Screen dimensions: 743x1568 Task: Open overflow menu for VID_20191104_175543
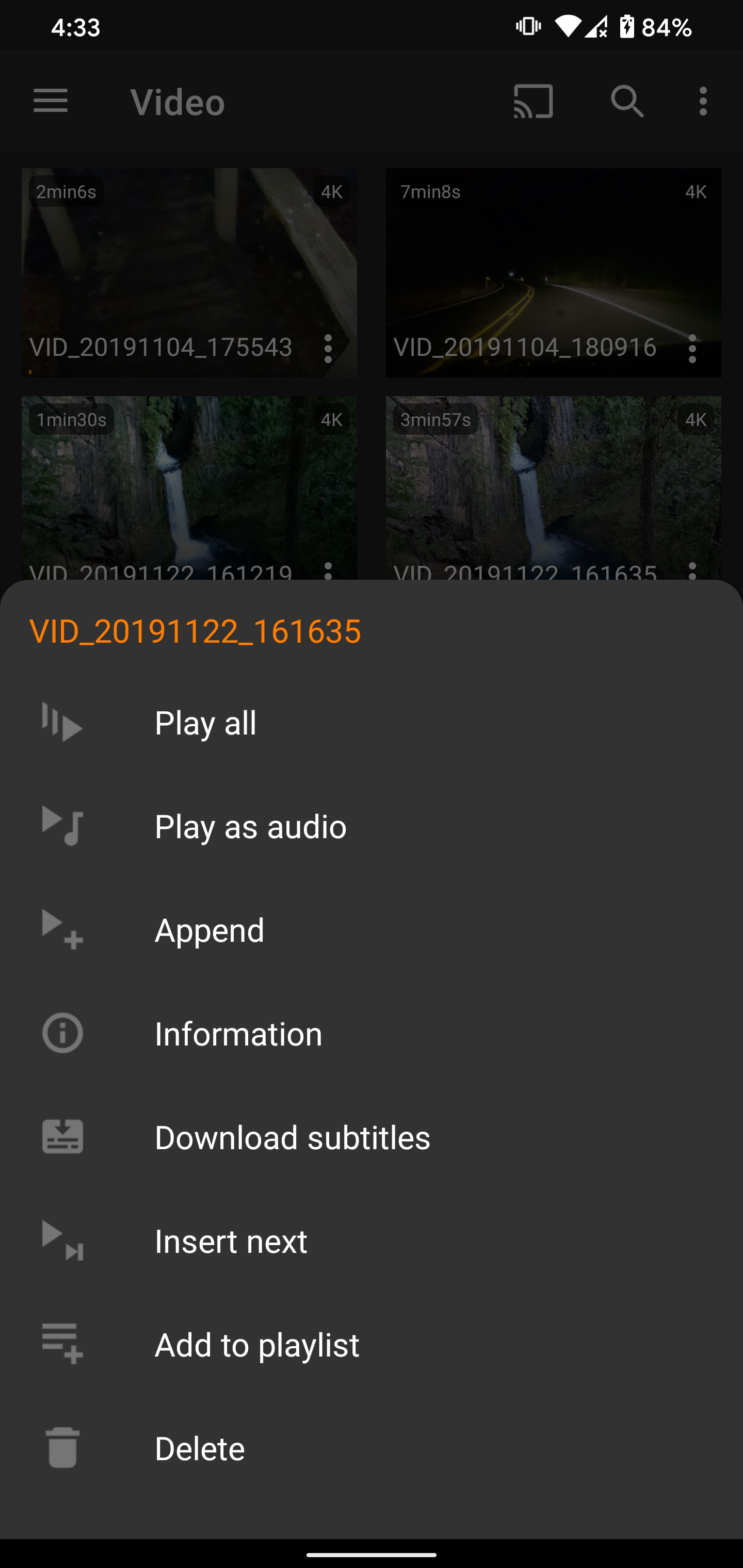328,349
